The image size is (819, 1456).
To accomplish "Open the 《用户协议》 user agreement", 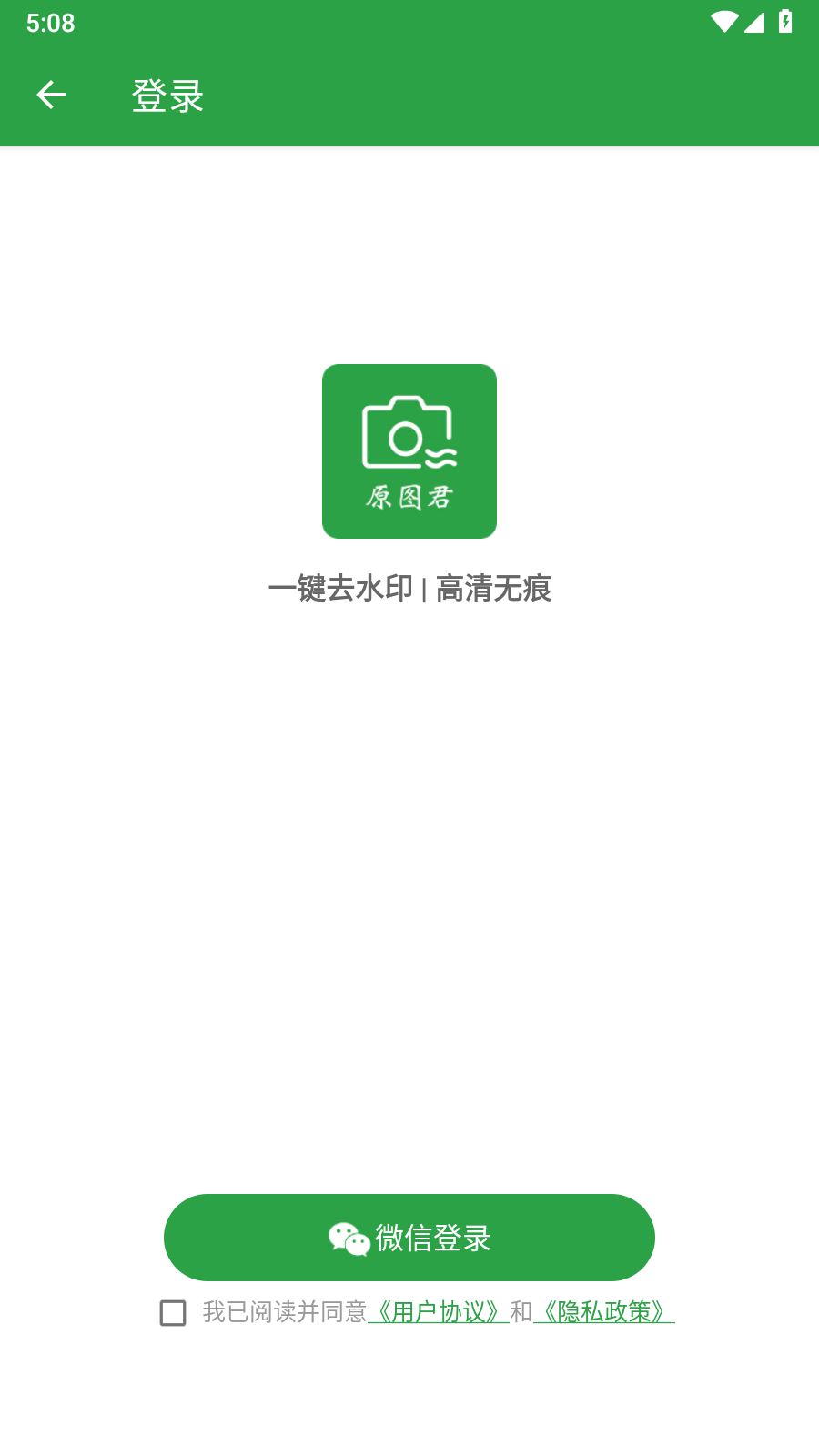I will coord(438,1314).
